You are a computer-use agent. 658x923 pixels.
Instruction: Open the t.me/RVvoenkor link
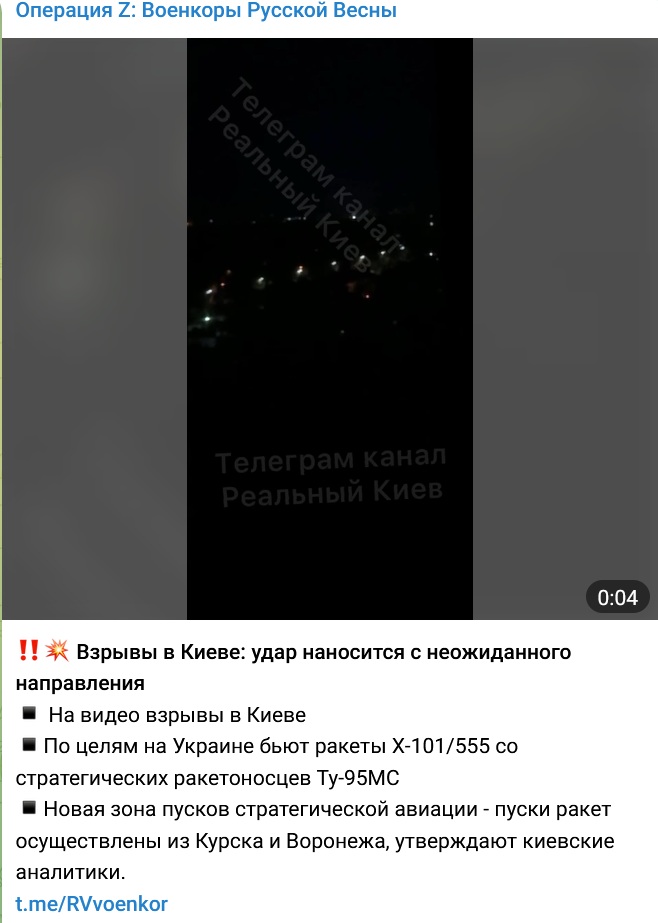90,902
